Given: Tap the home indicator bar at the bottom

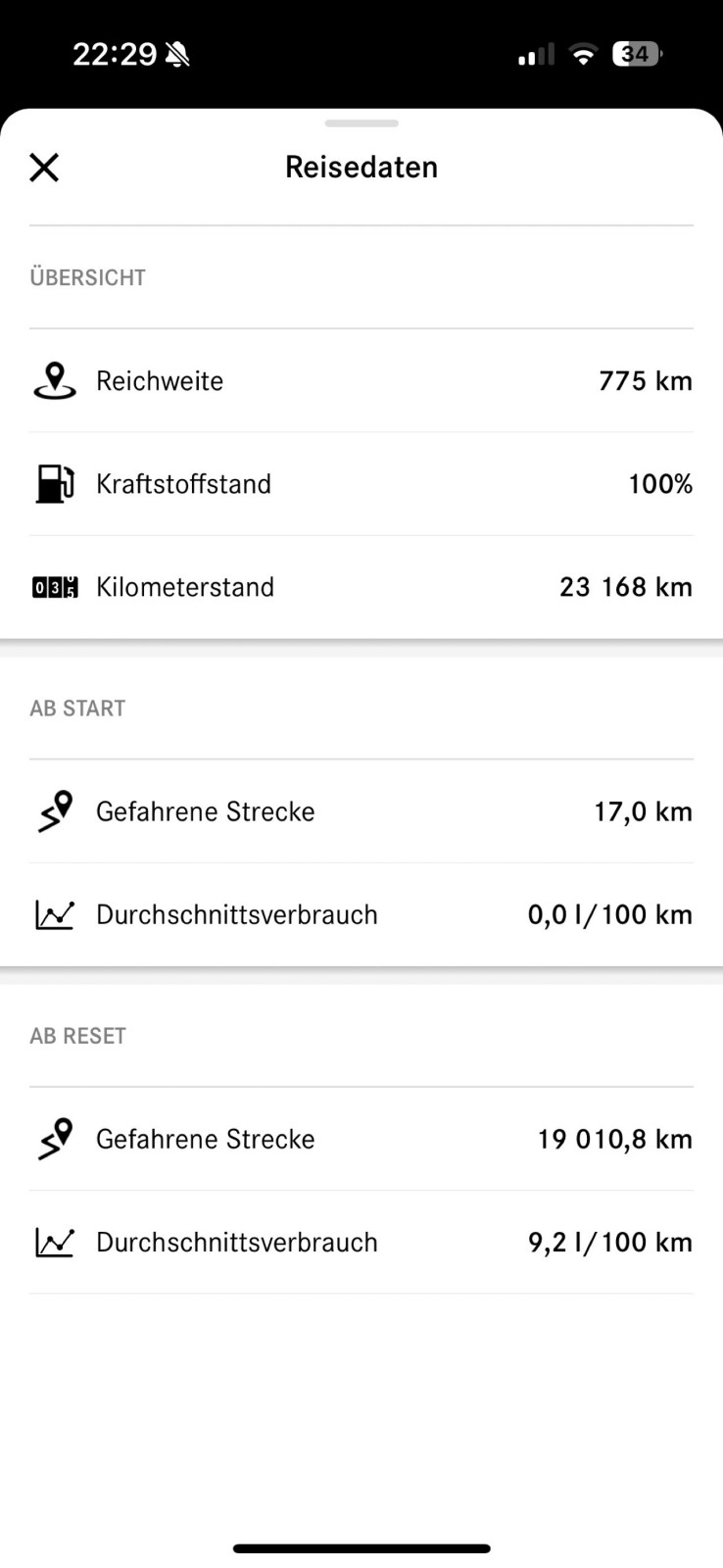Looking at the screenshot, I should [x=361, y=1547].
